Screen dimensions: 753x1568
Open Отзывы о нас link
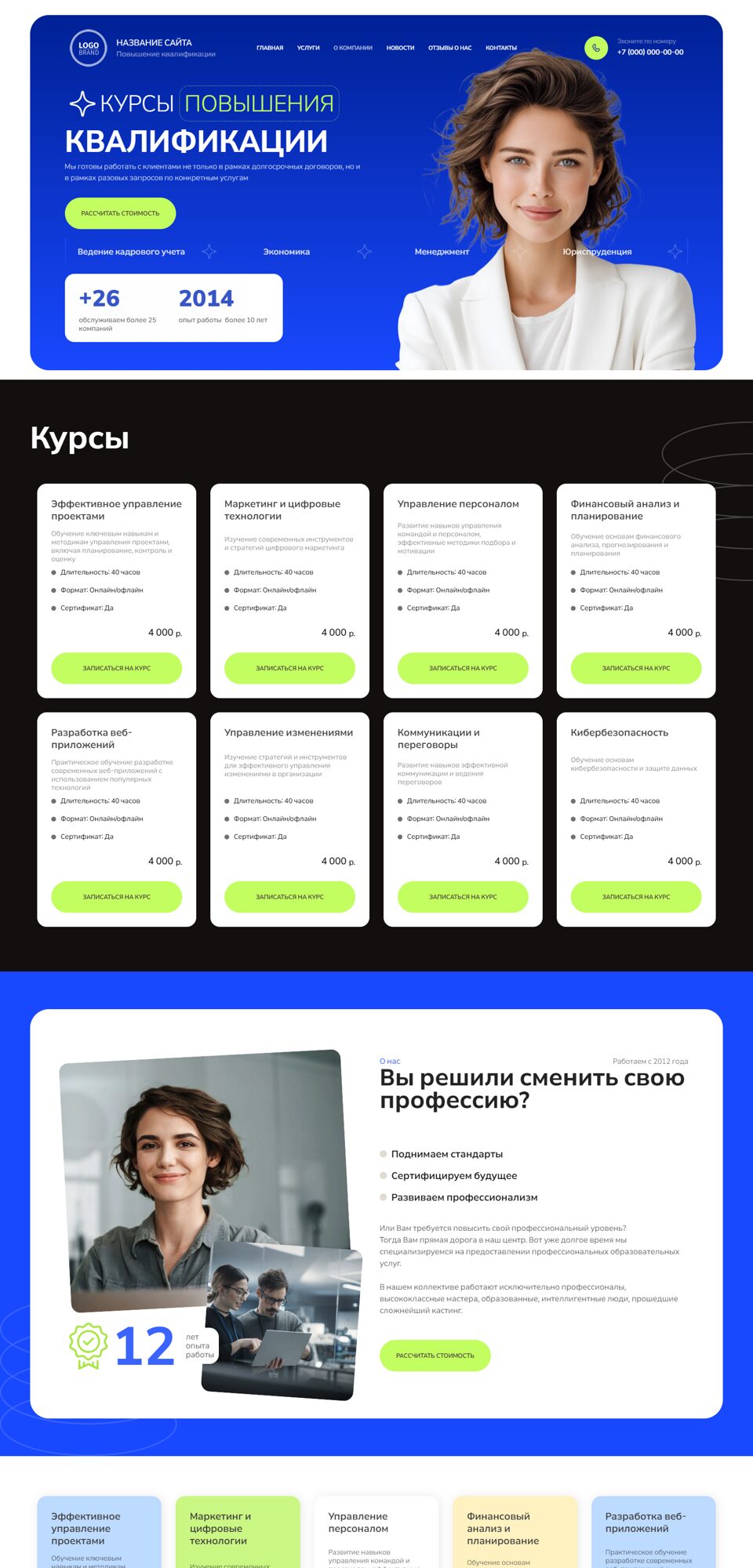pyautogui.click(x=449, y=48)
